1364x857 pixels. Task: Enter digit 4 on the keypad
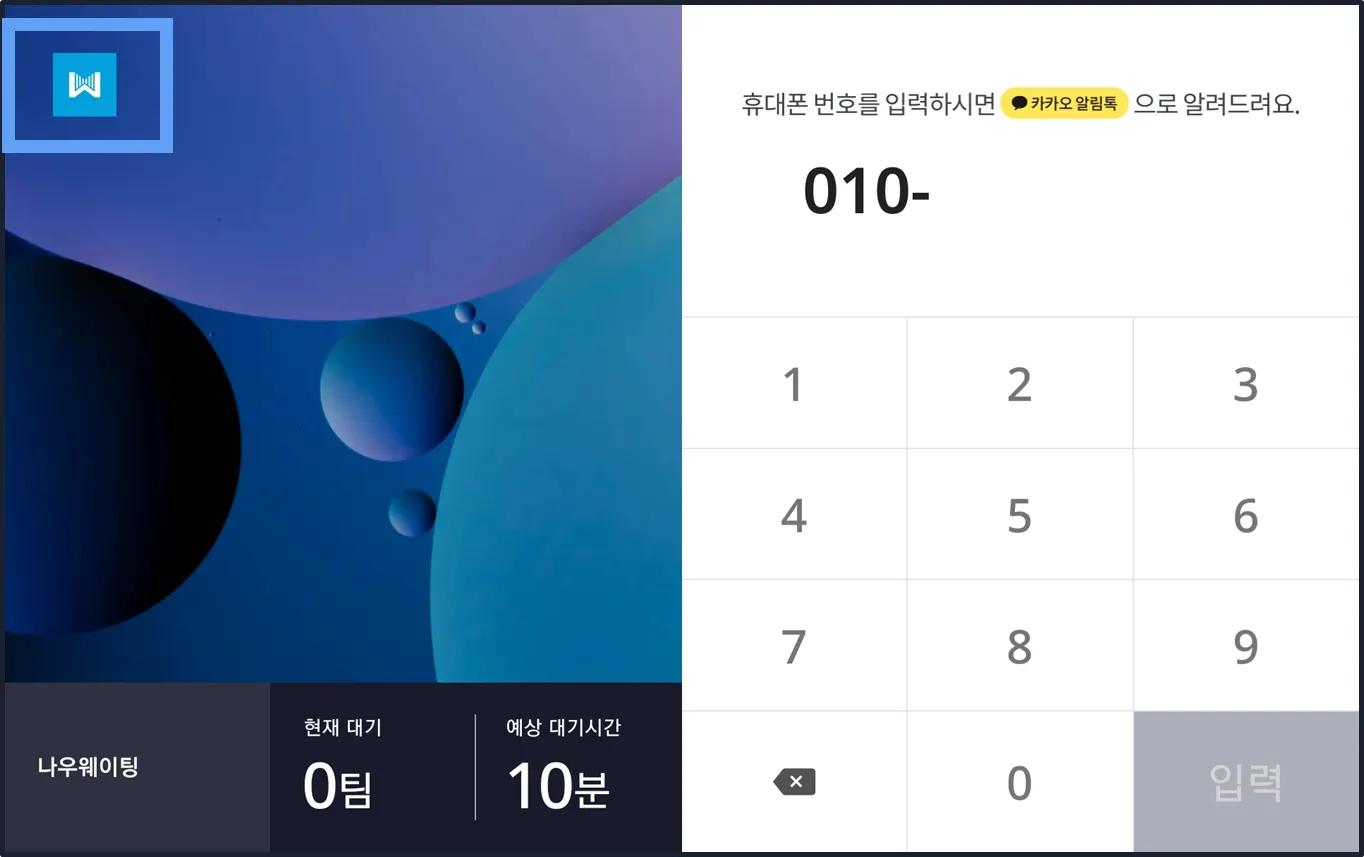[794, 515]
